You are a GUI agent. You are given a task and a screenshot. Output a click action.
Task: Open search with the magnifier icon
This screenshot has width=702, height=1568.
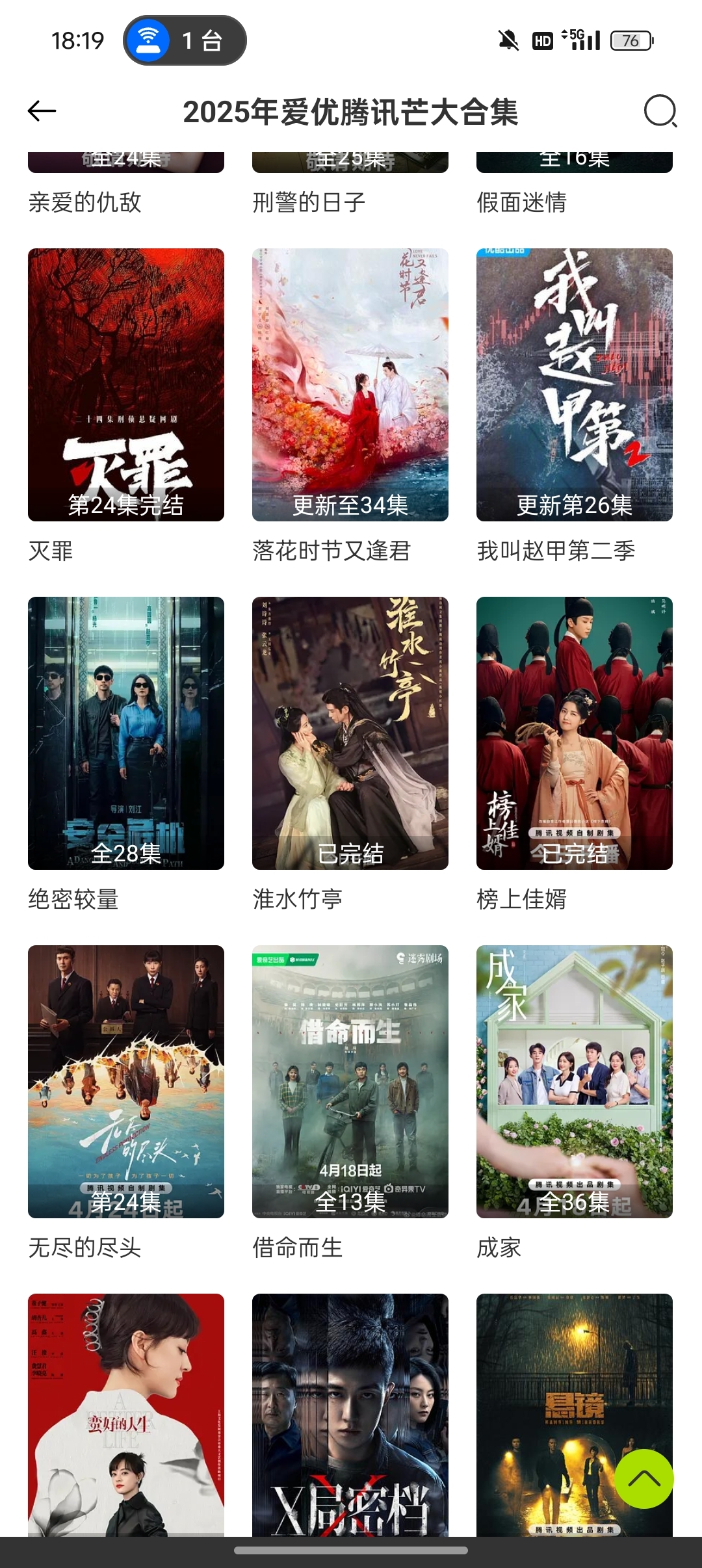(x=660, y=111)
